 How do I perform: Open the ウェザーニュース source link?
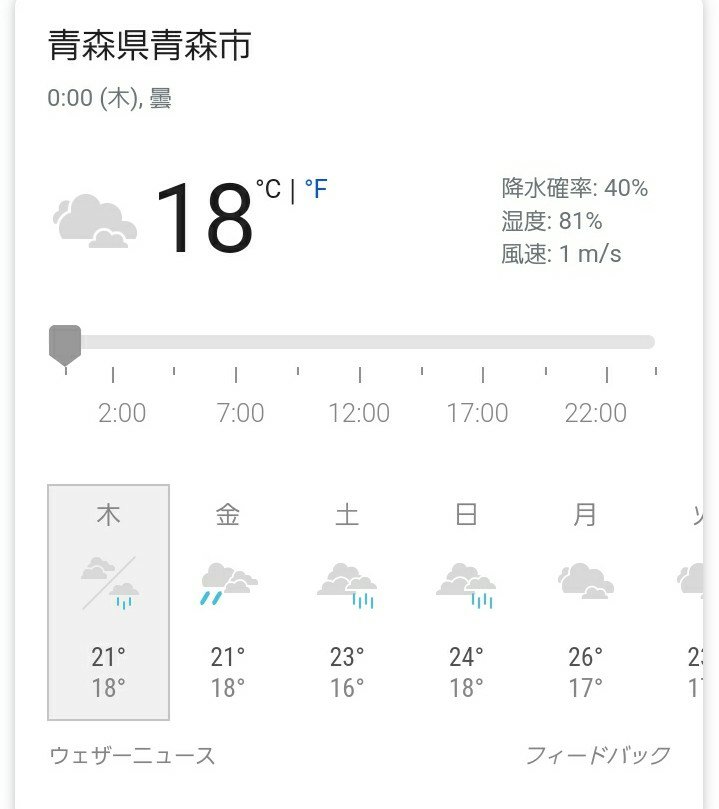tap(132, 755)
